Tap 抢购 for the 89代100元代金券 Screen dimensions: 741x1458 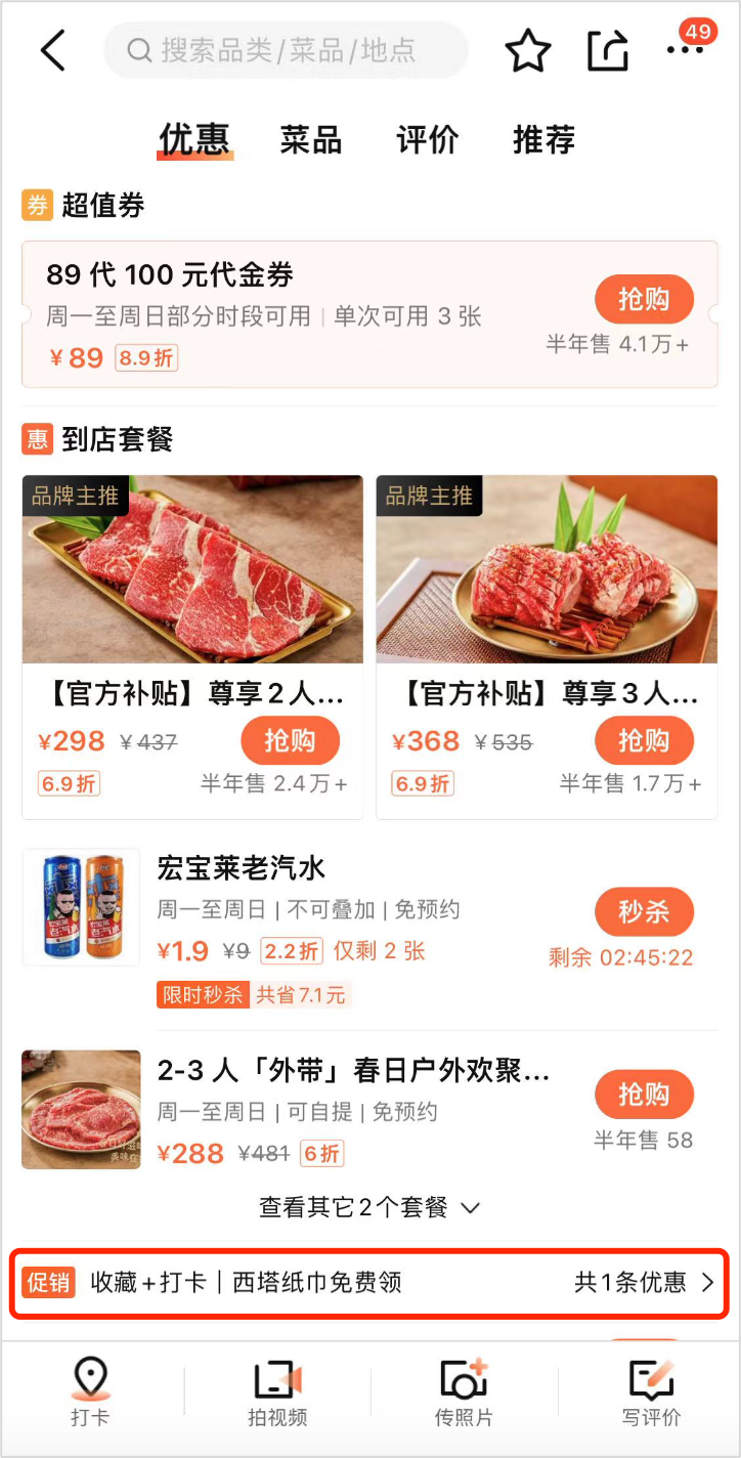click(643, 299)
